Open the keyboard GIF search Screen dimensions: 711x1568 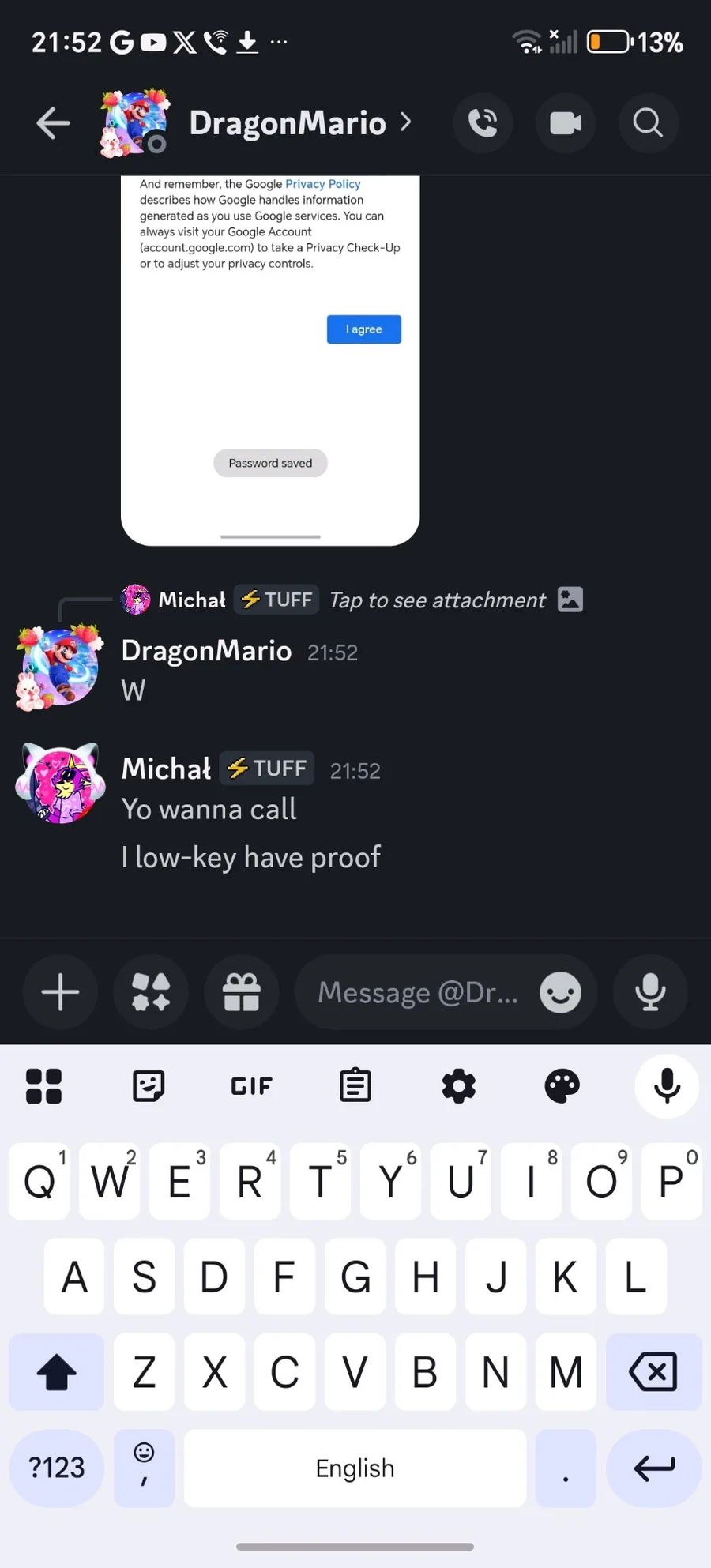(x=251, y=1086)
